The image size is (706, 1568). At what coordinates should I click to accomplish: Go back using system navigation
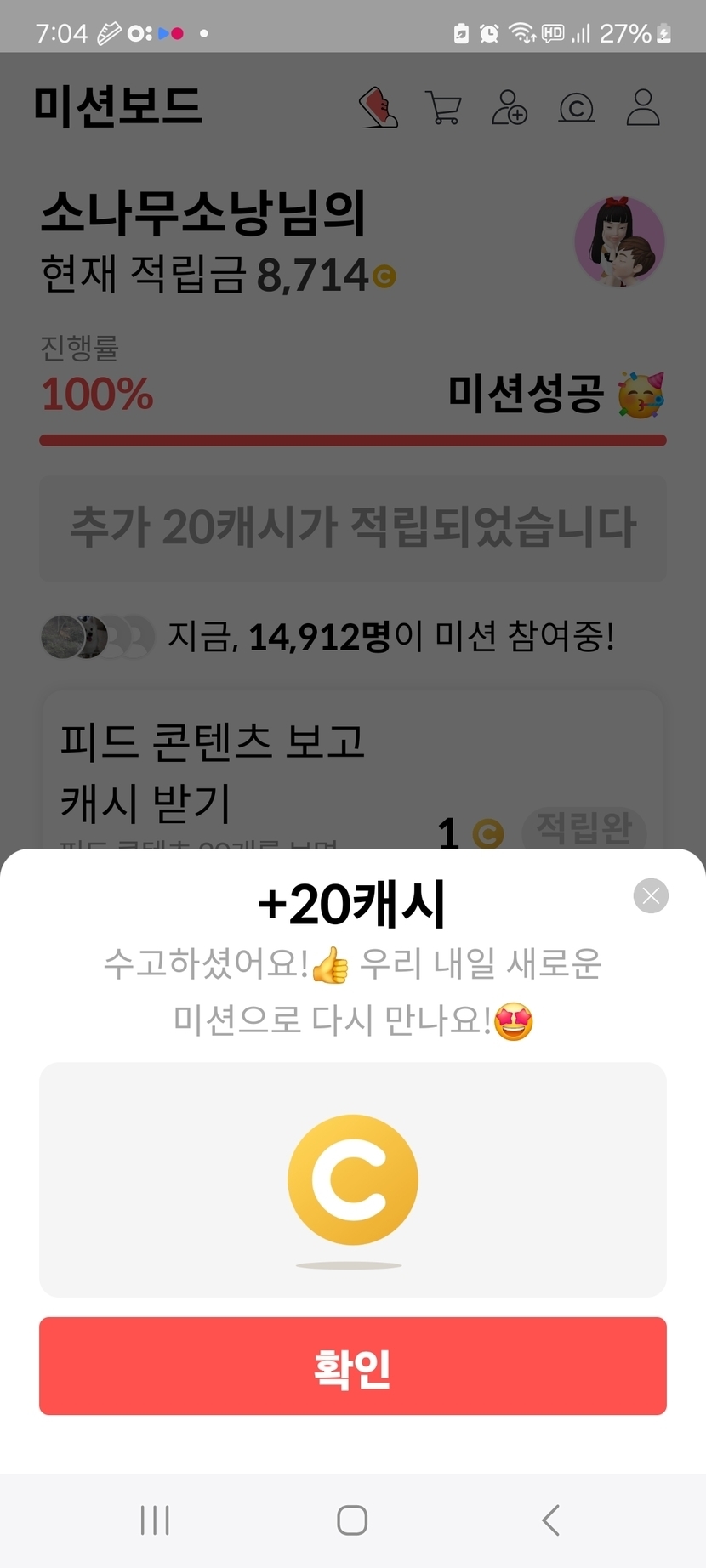click(x=550, y=1520)
